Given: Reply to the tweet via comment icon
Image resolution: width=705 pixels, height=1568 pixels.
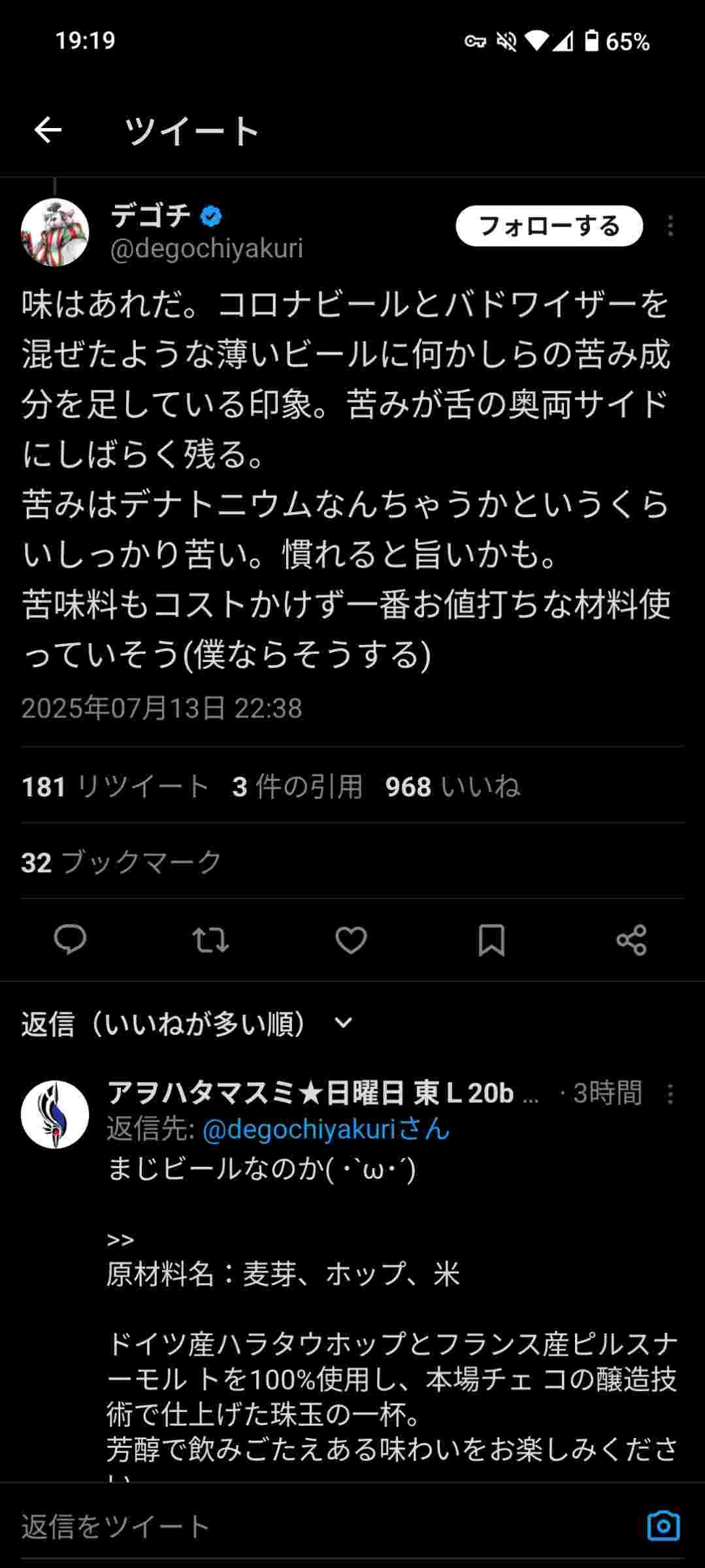Looking at the screenshot, I should [70, 940].
